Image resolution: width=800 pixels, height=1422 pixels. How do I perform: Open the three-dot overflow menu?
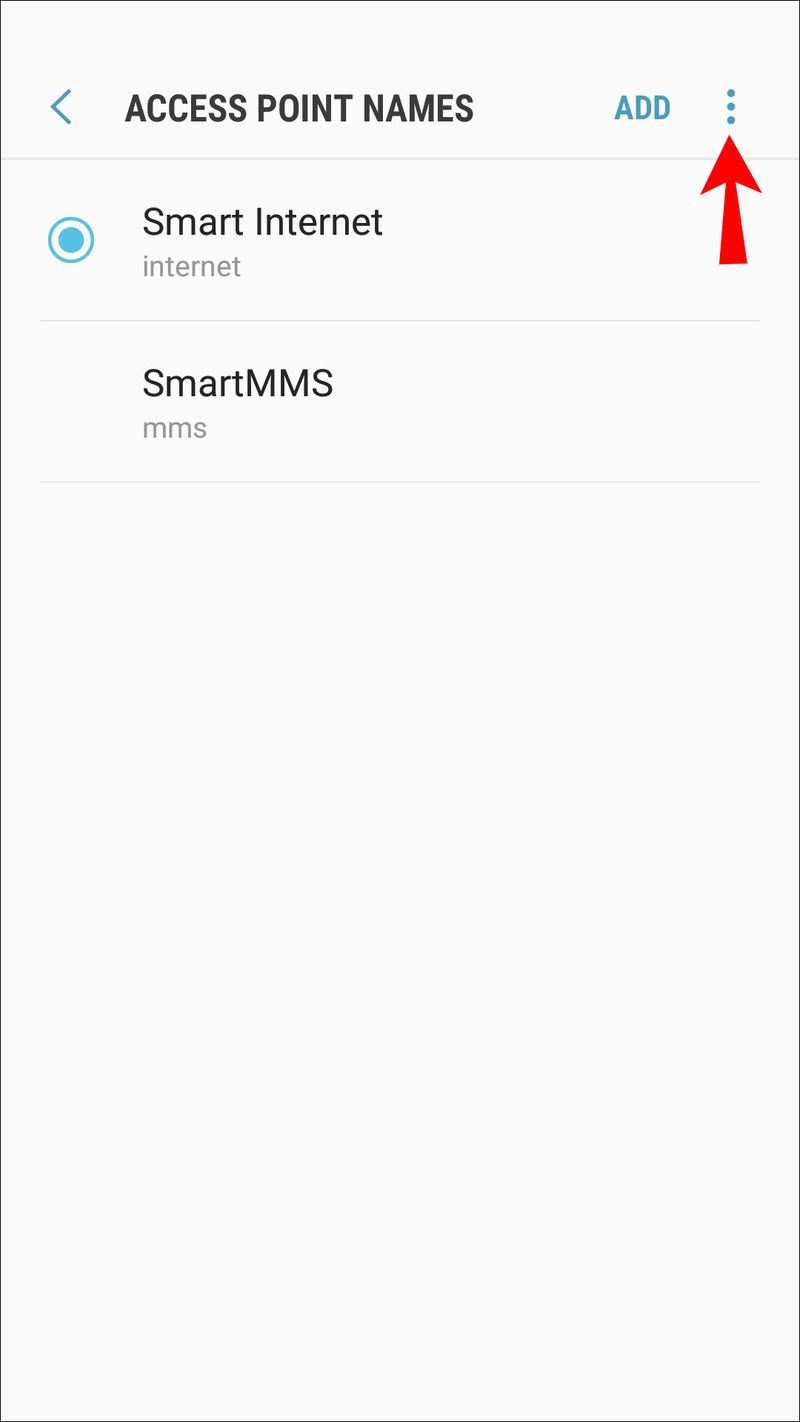click(731, 107)
